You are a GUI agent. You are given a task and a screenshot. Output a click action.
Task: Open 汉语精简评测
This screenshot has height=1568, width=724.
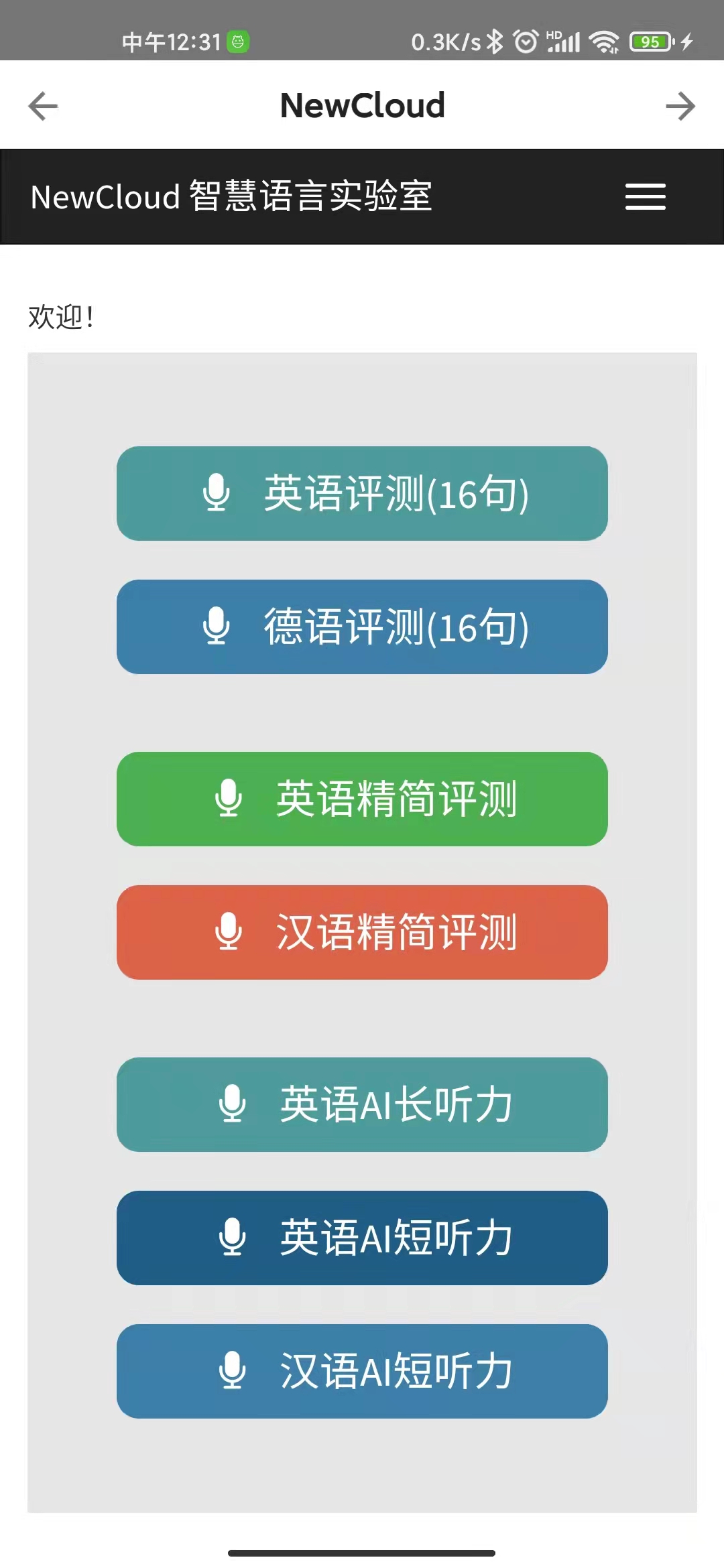(362, 932)
